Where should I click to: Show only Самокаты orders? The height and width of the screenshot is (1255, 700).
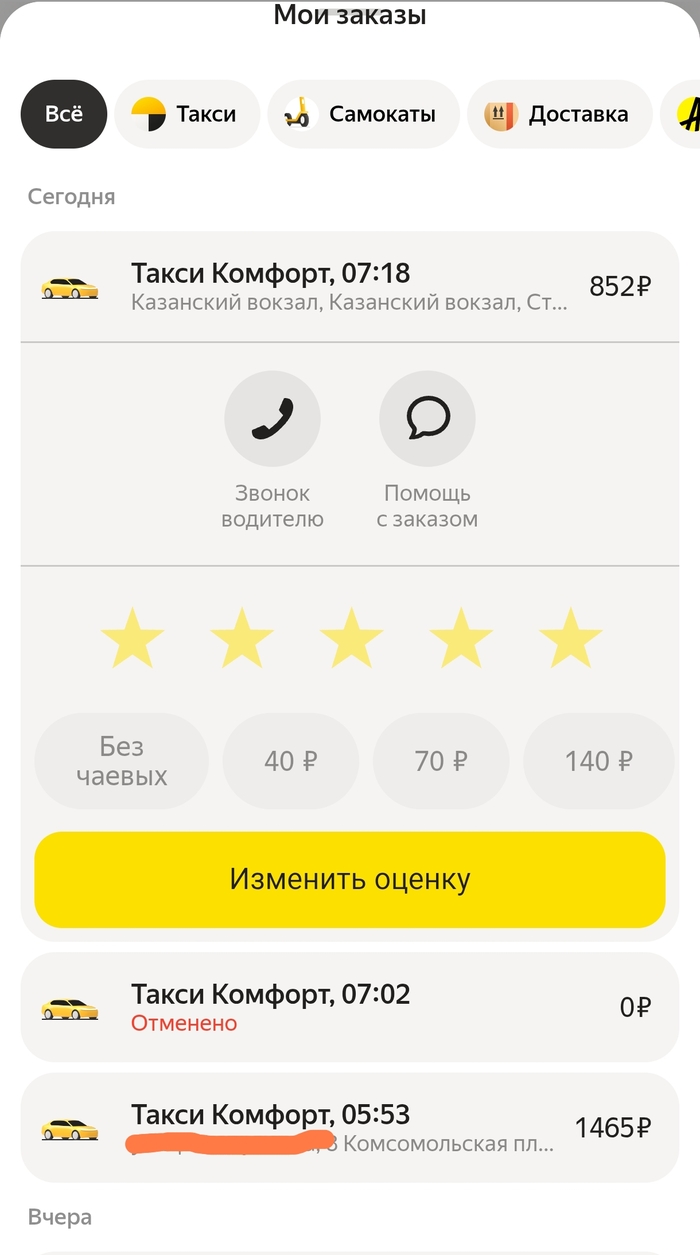[363, 114]
